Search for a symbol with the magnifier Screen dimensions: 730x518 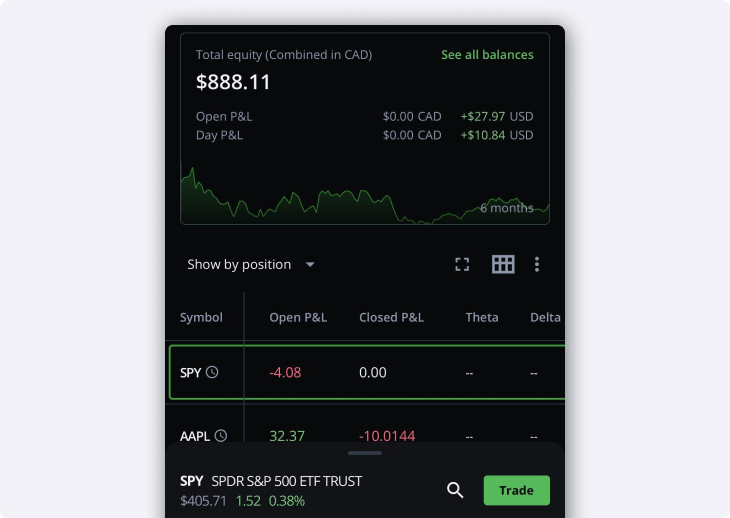pyautogui.click(x=455, y=490)
